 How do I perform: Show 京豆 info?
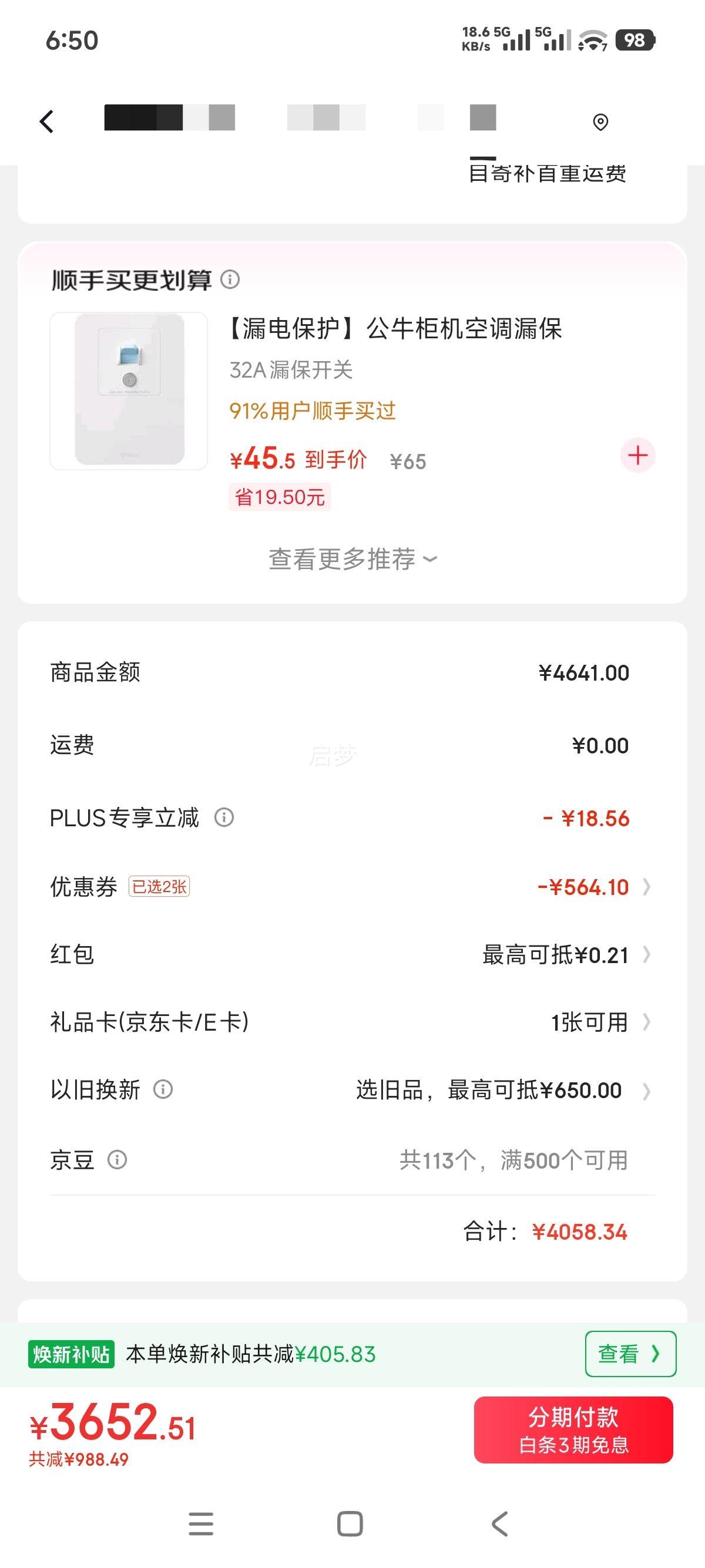pyautogui.click(x=117, y=1160)
